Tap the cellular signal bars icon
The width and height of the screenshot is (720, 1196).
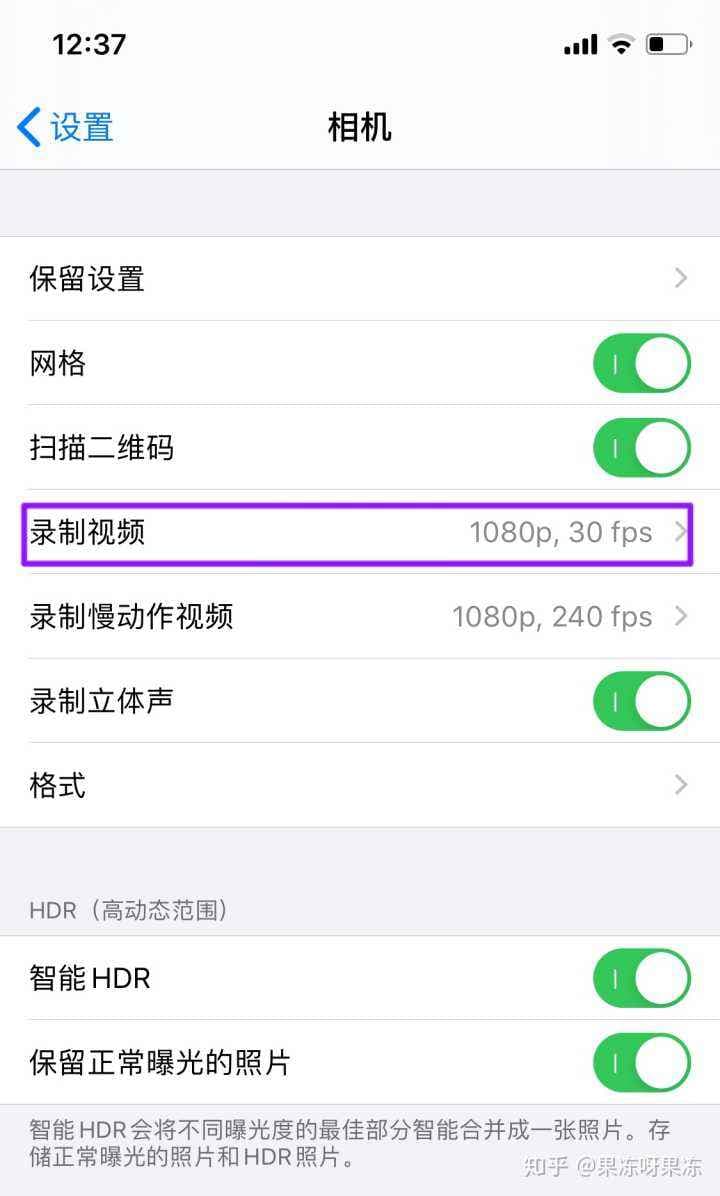point(578,44)
